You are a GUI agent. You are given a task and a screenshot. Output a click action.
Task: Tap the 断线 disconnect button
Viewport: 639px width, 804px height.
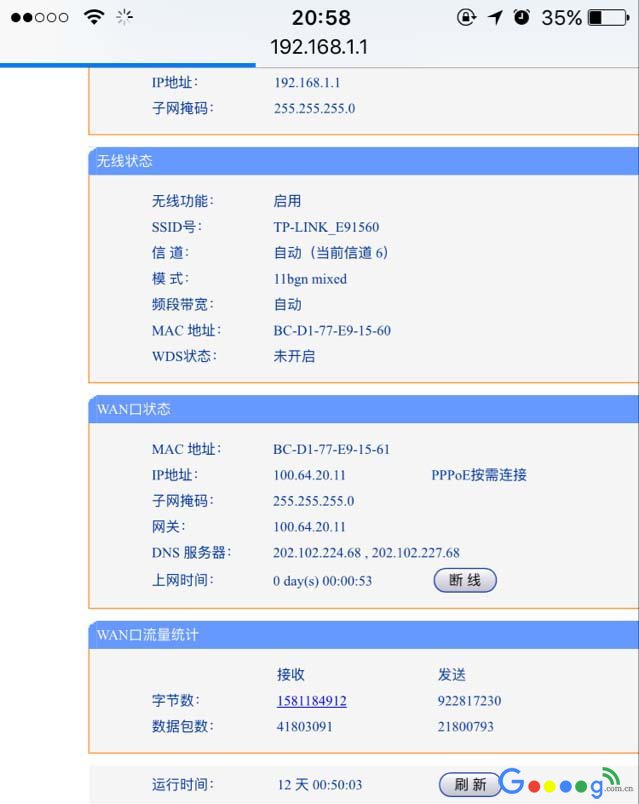coord(464,580)
